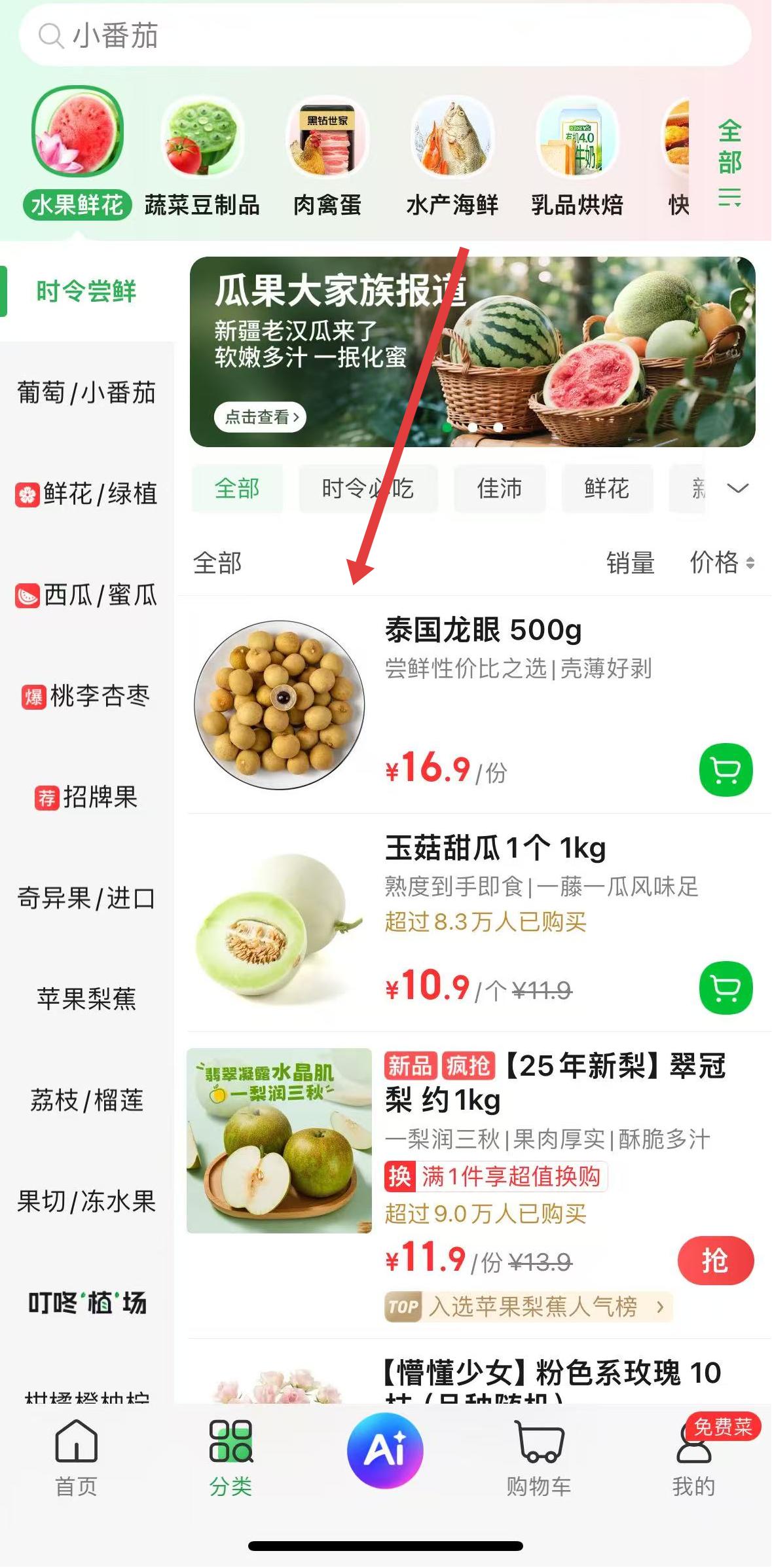772x1568 pixels.
Task: Switch to 肉禽蛋 category
Action: click(327, 157)
